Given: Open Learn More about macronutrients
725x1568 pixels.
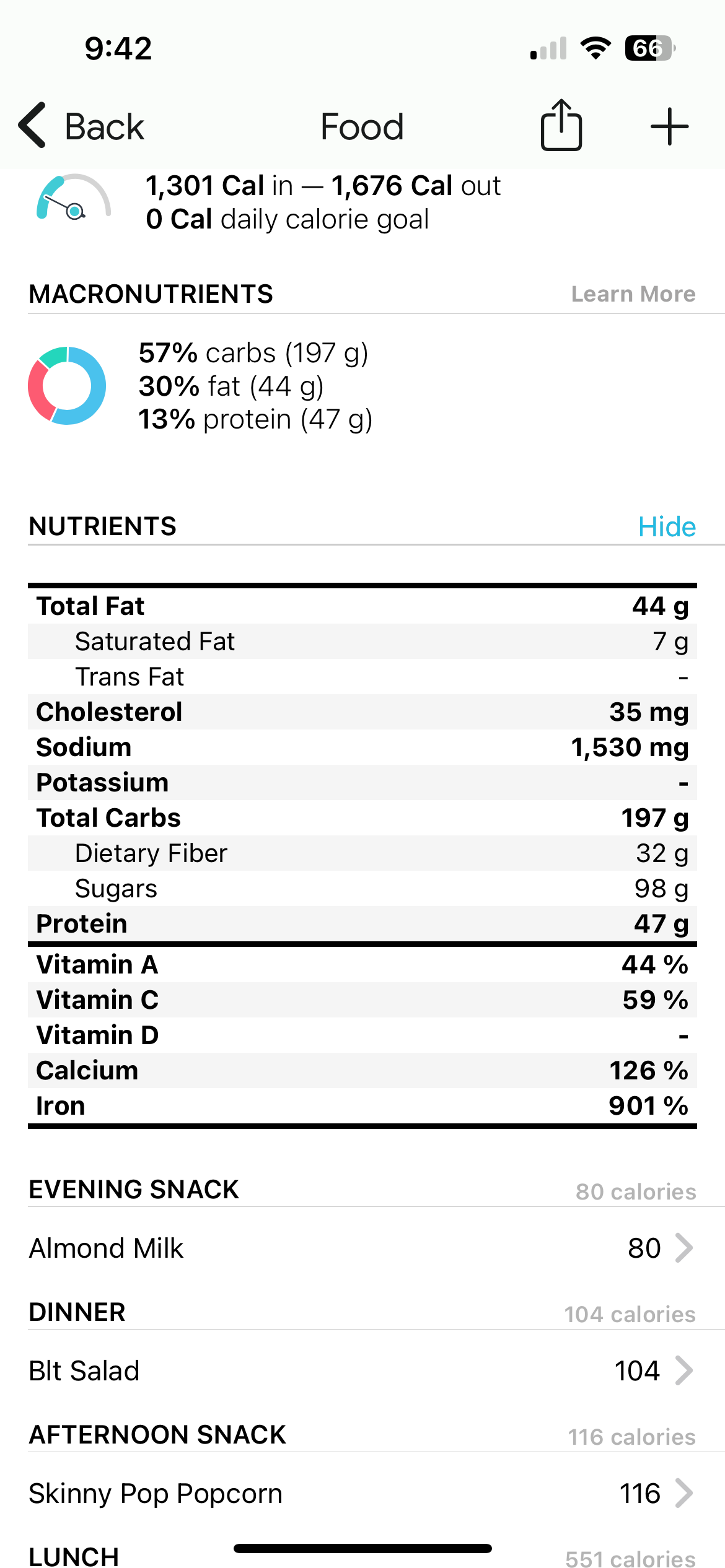Looking at the screenshot, I should (633, 294).
